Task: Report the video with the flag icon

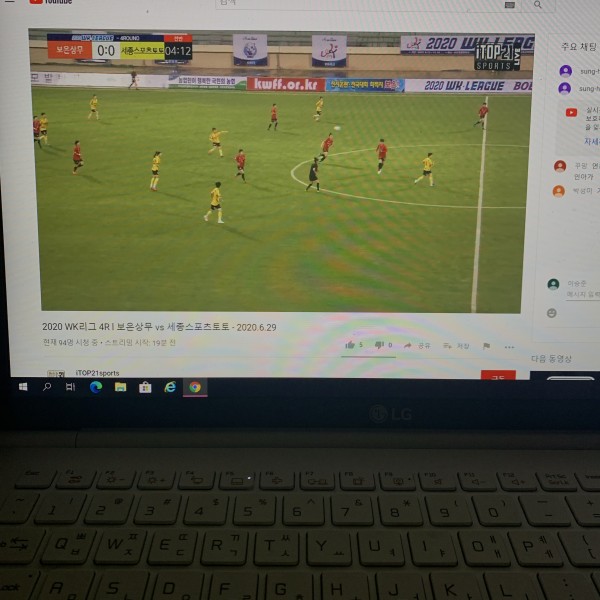Action: [487, 346]
